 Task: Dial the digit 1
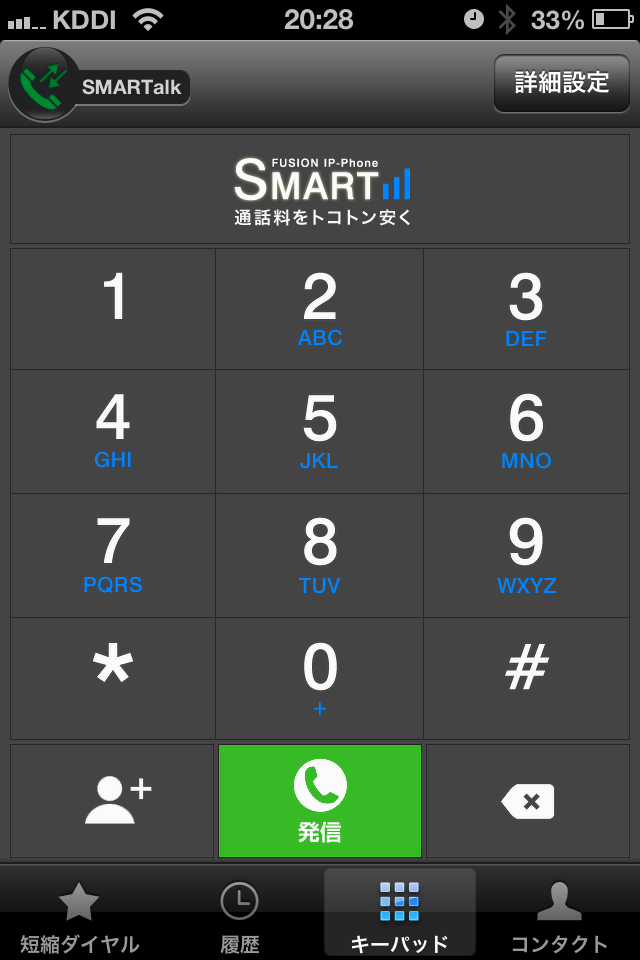[114, 308]
